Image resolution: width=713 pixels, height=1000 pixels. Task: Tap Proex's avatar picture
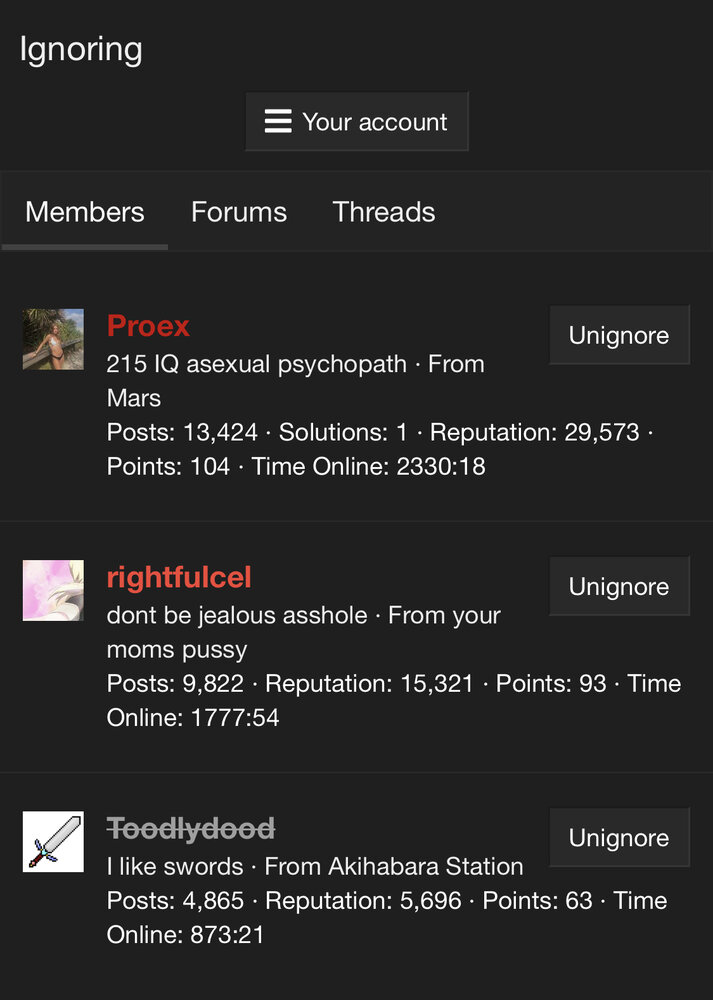[53, 339]
